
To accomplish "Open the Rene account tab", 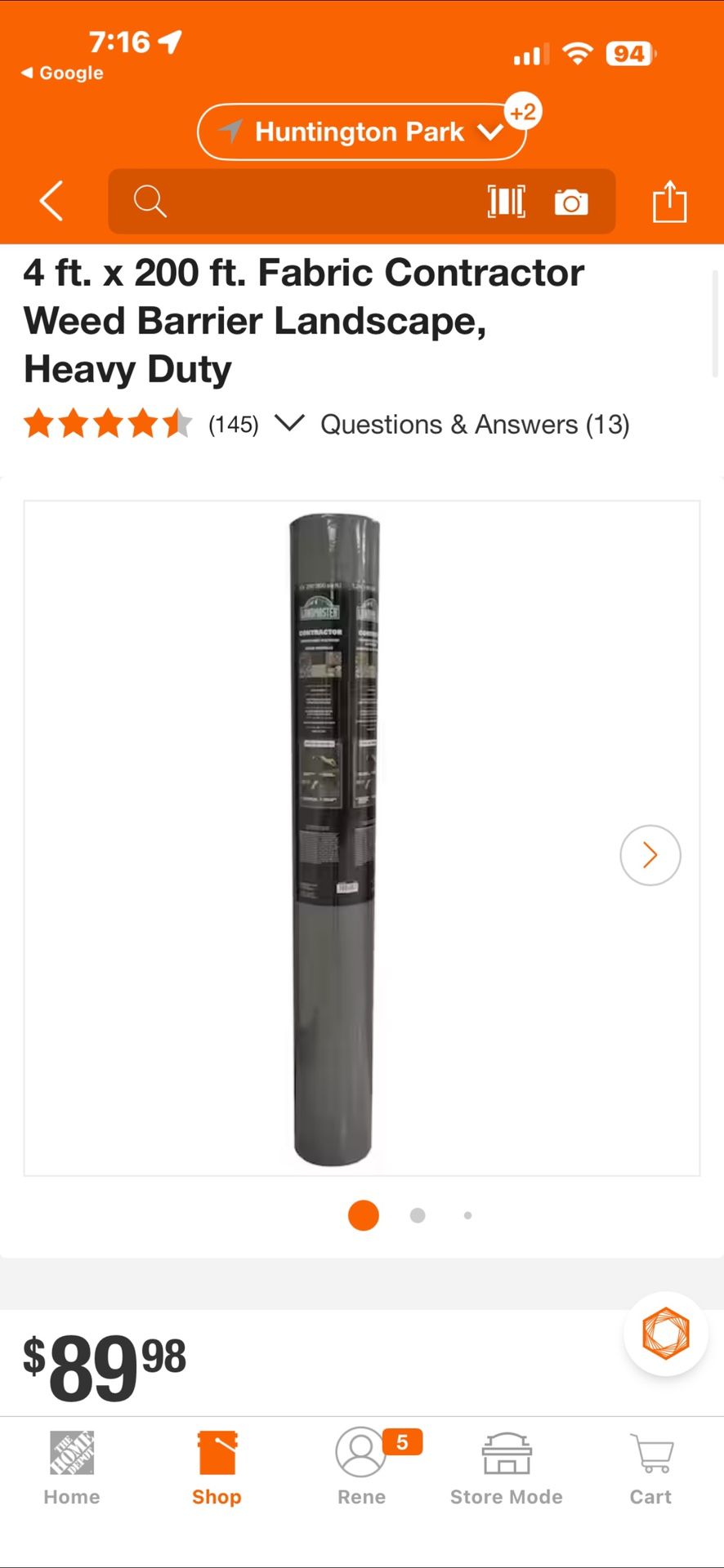I will 361,1468.
